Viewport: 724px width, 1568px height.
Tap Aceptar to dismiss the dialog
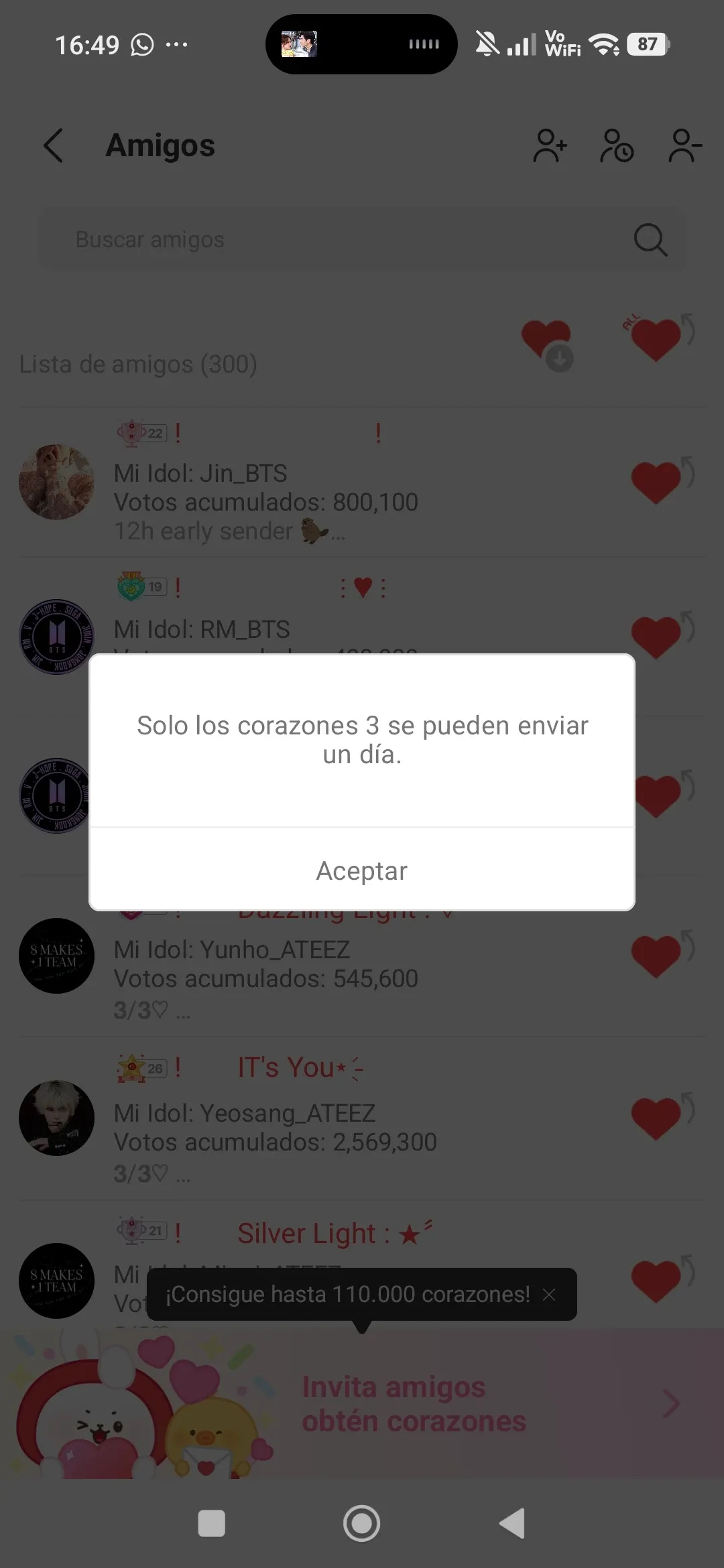(361, 870)
